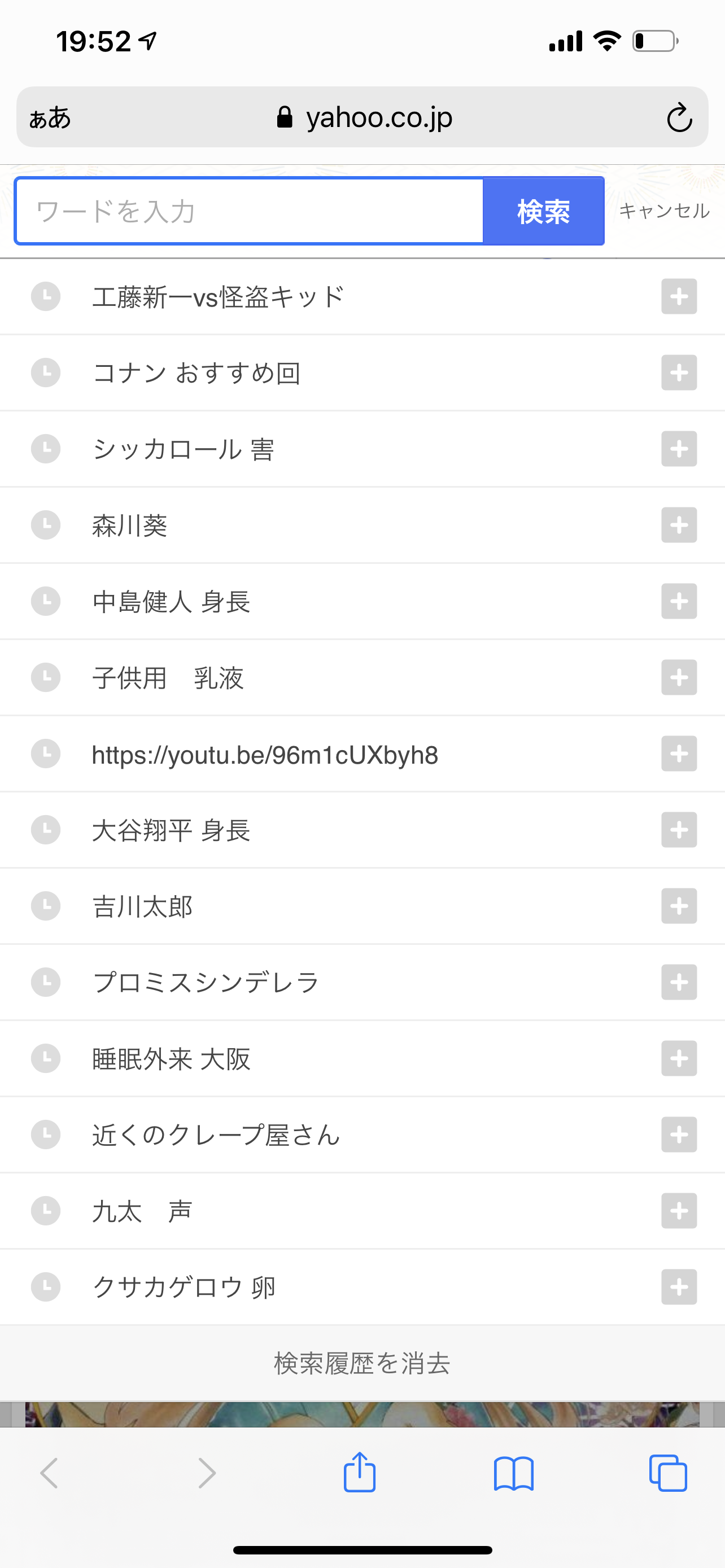The height and width of the screenshot is (1568, 725).
Task: Show Safari bookmarks
Action: pyautogui.click(x=514, y=1473)
